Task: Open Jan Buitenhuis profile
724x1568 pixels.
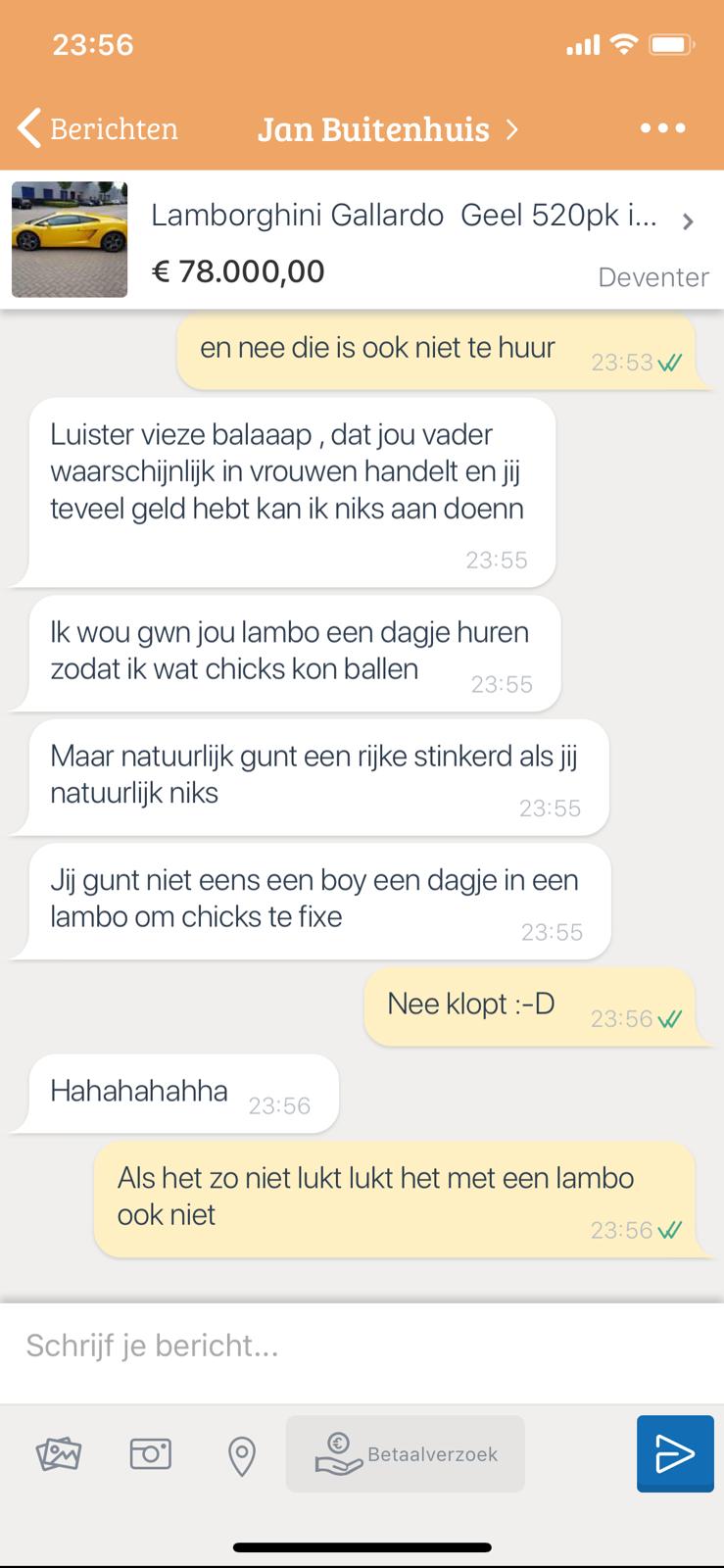Action: [387, 128]
